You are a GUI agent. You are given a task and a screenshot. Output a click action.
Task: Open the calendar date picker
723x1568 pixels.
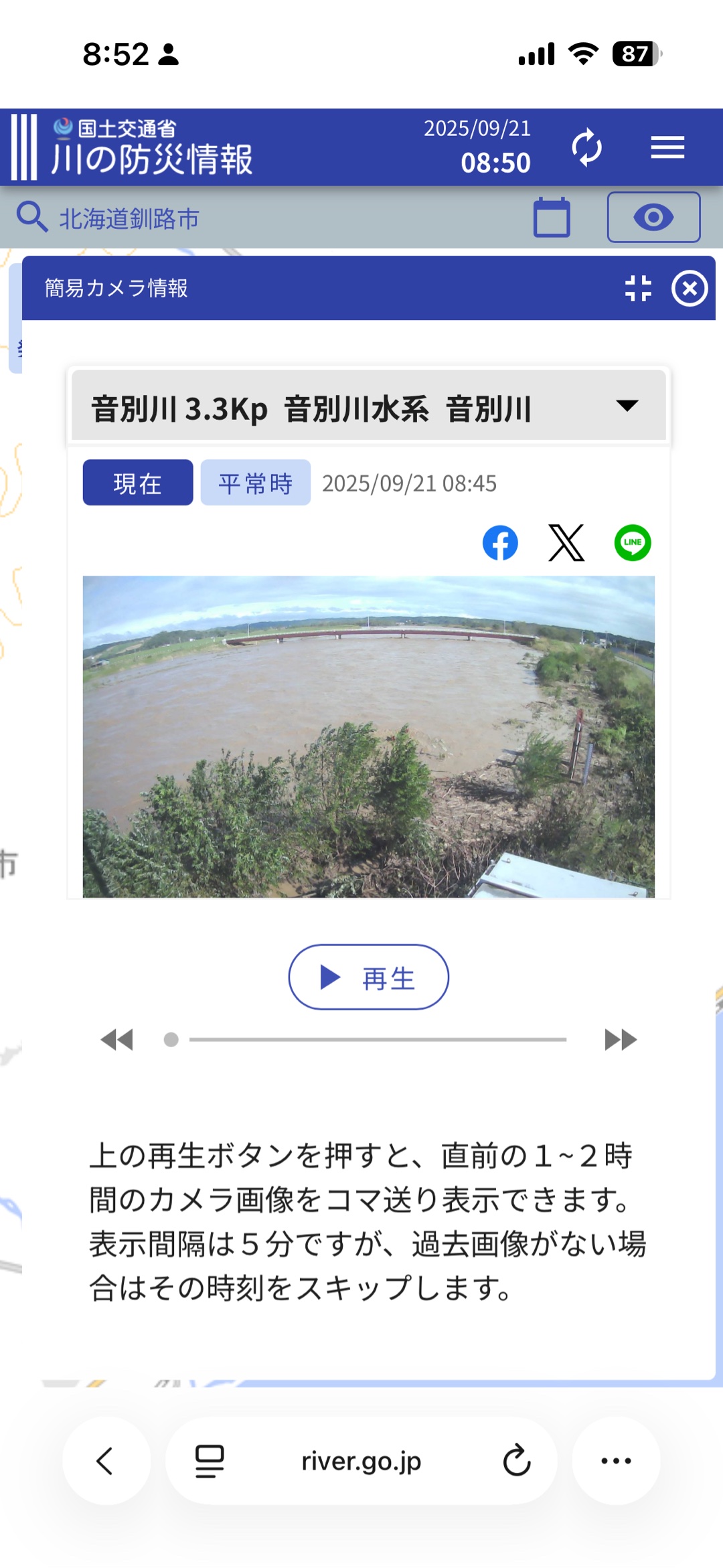552,218
